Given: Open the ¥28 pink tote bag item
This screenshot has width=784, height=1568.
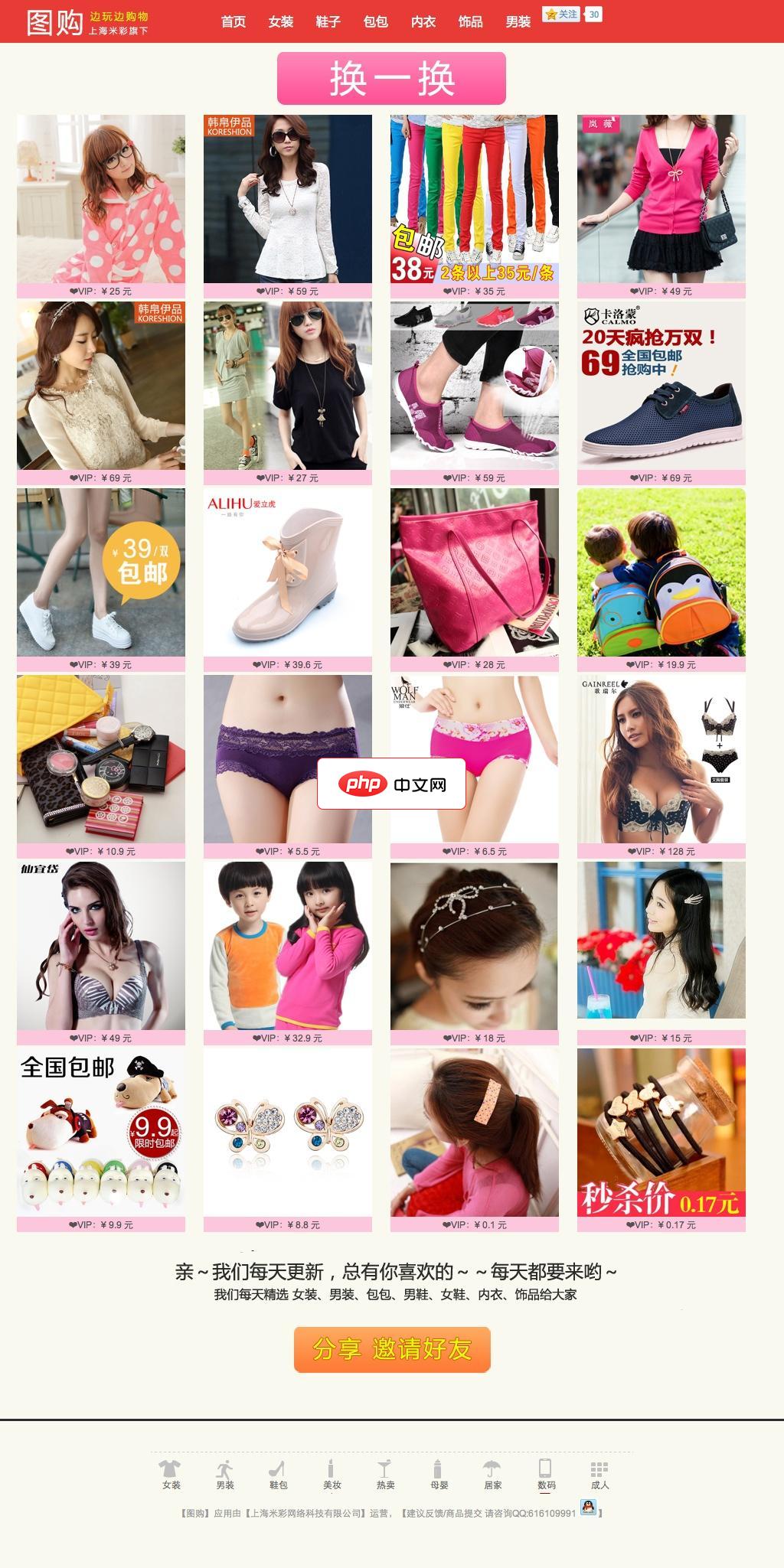Looking at the screenshot, I should (474, 572).
